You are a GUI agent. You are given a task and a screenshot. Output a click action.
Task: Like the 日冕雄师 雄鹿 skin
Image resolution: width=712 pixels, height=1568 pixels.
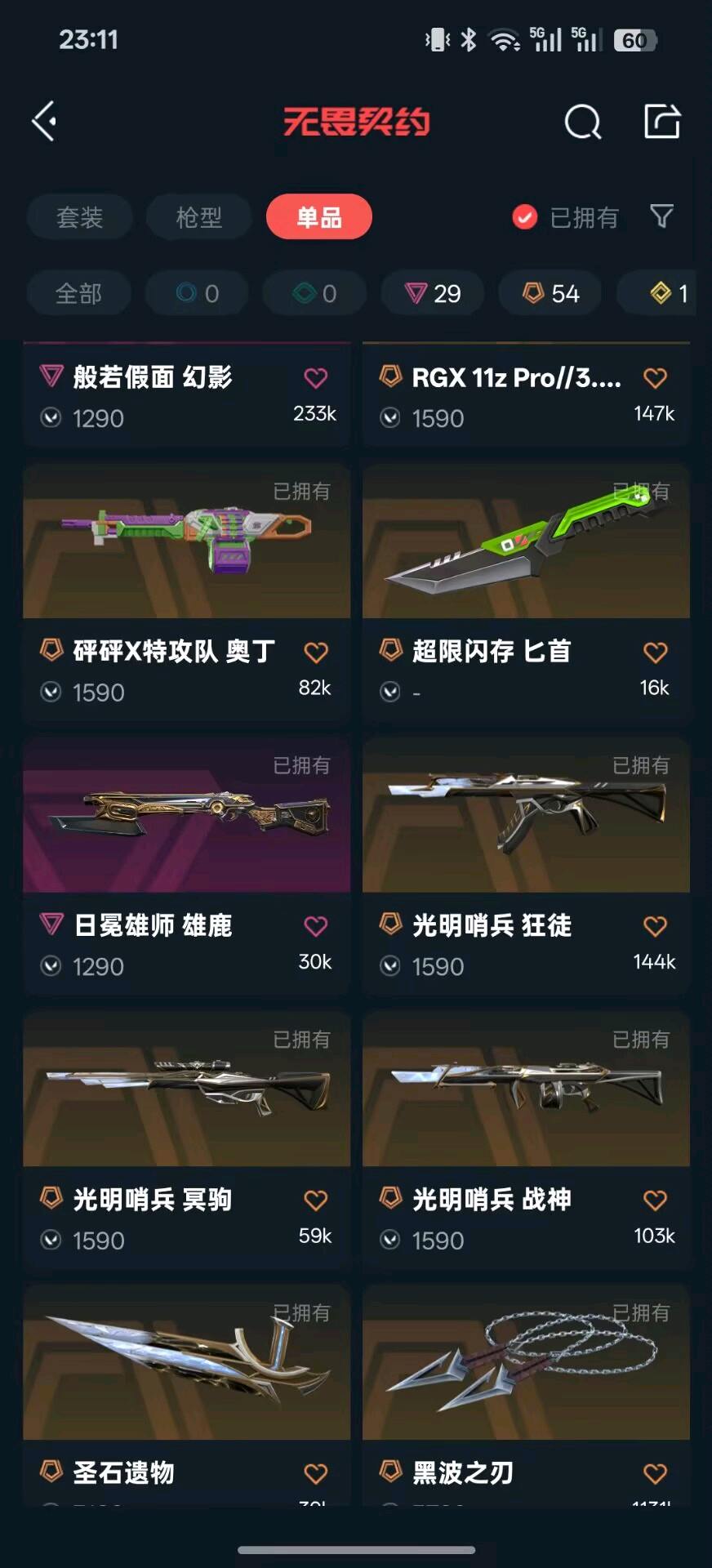tap(316, 926)
